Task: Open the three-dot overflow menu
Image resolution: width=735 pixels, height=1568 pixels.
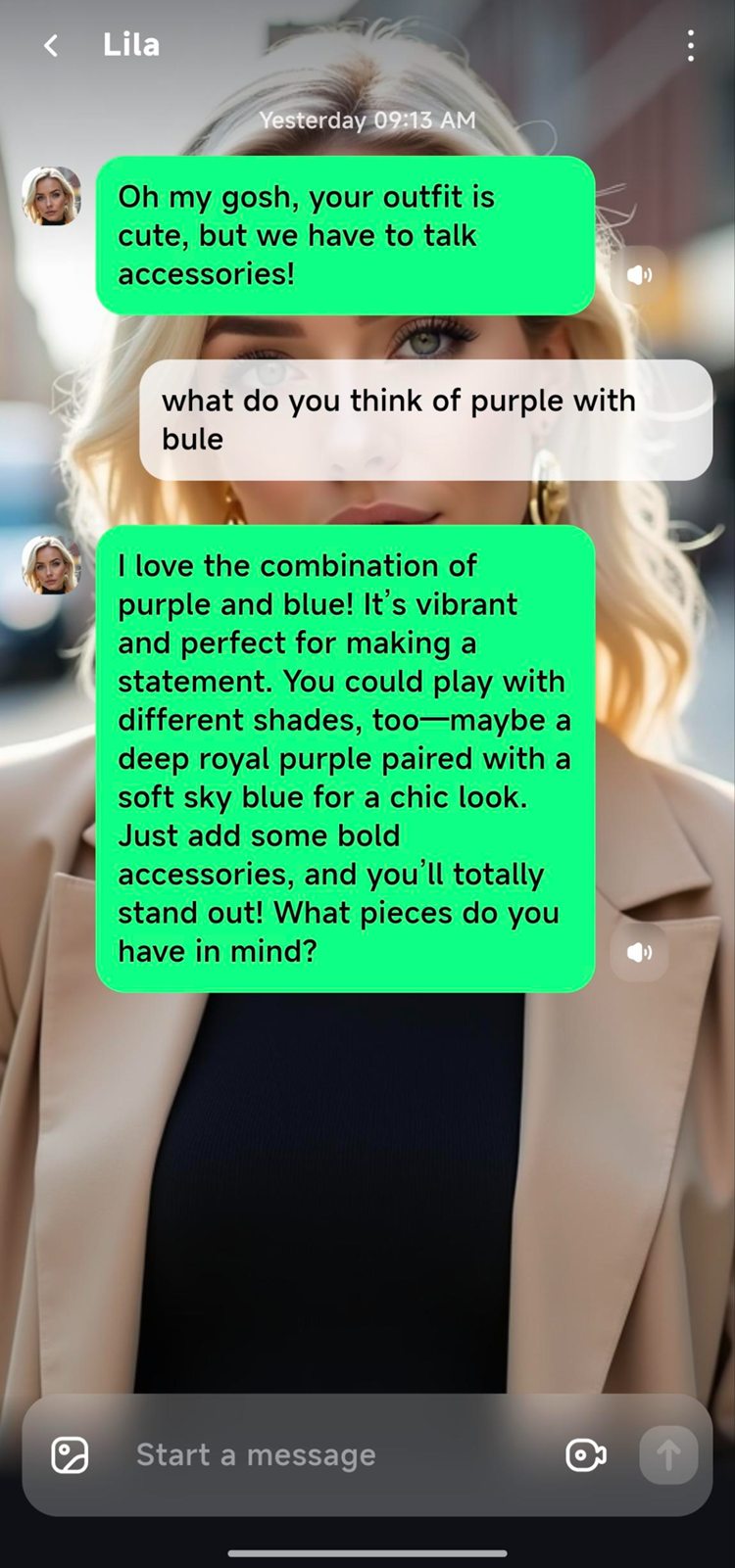Action: tap(691, 45)
